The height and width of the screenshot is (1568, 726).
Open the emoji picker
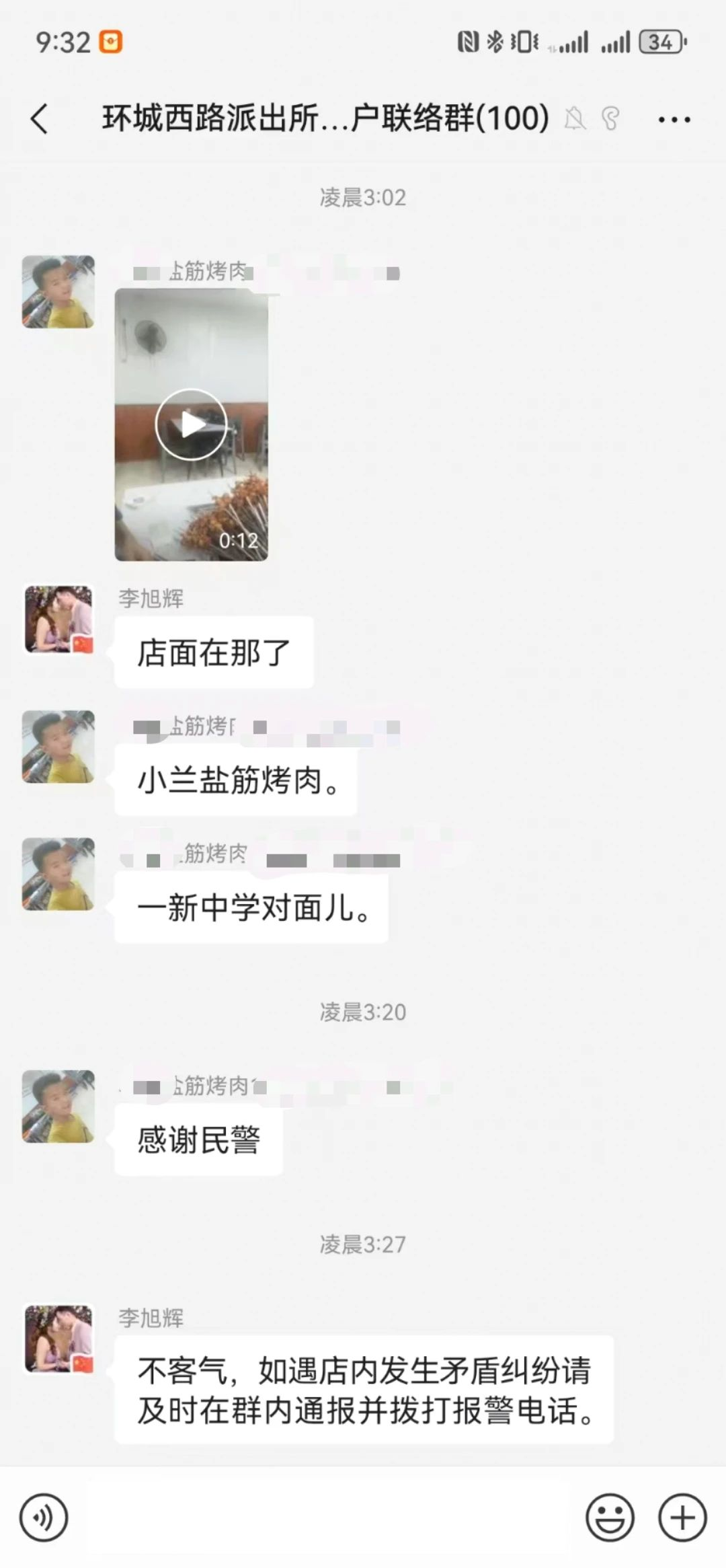tap(610, 1518)
